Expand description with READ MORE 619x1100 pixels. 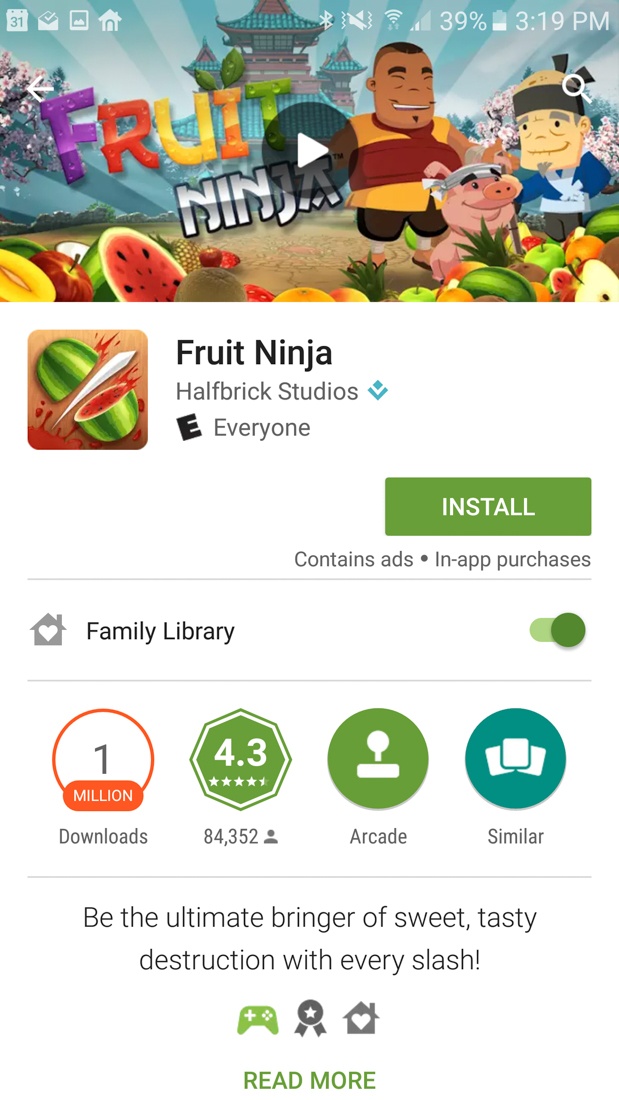tap(309, 1080)
